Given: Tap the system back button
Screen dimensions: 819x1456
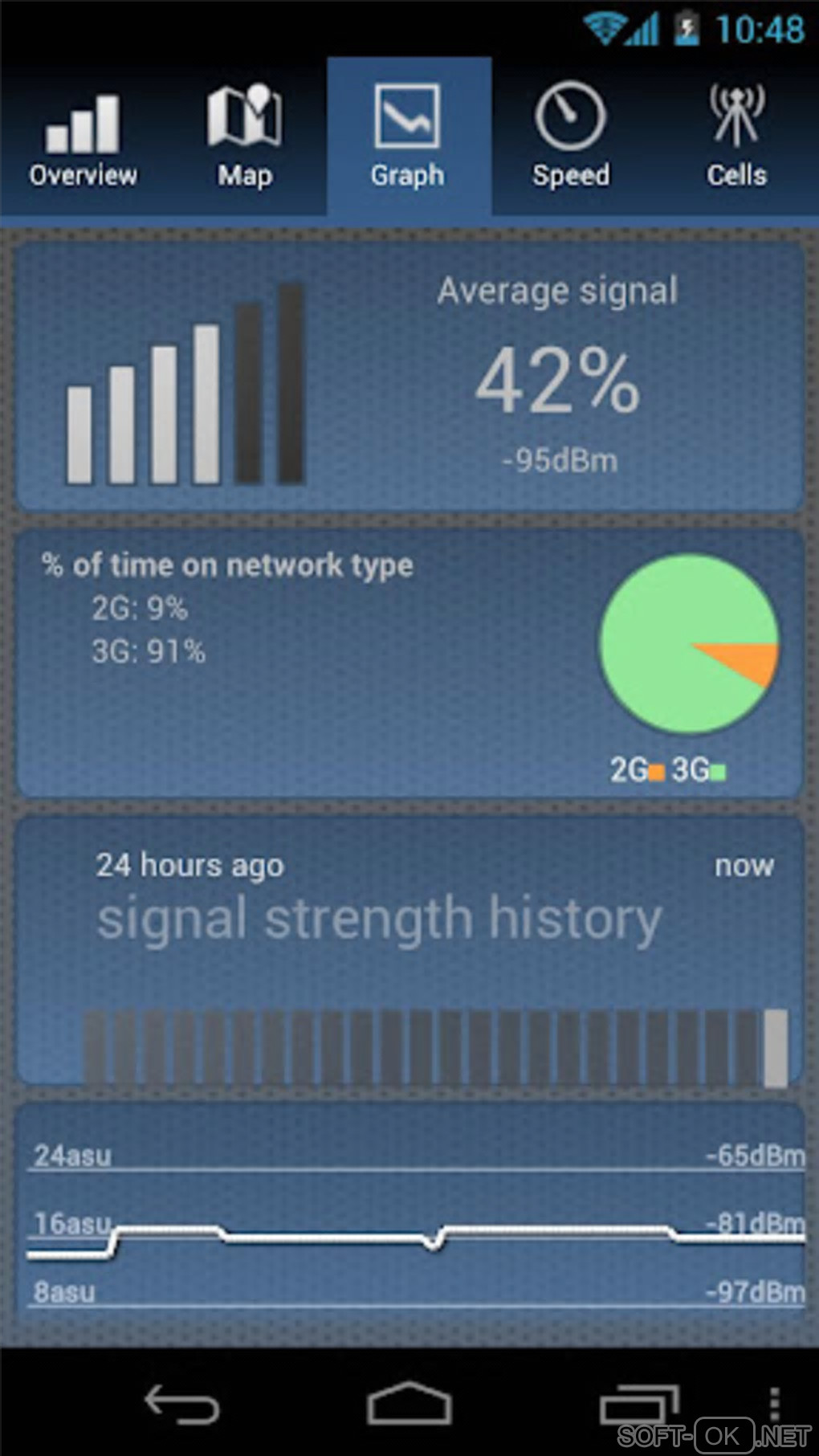Looking at the screenshot, I should click(x=181, y=1405).
